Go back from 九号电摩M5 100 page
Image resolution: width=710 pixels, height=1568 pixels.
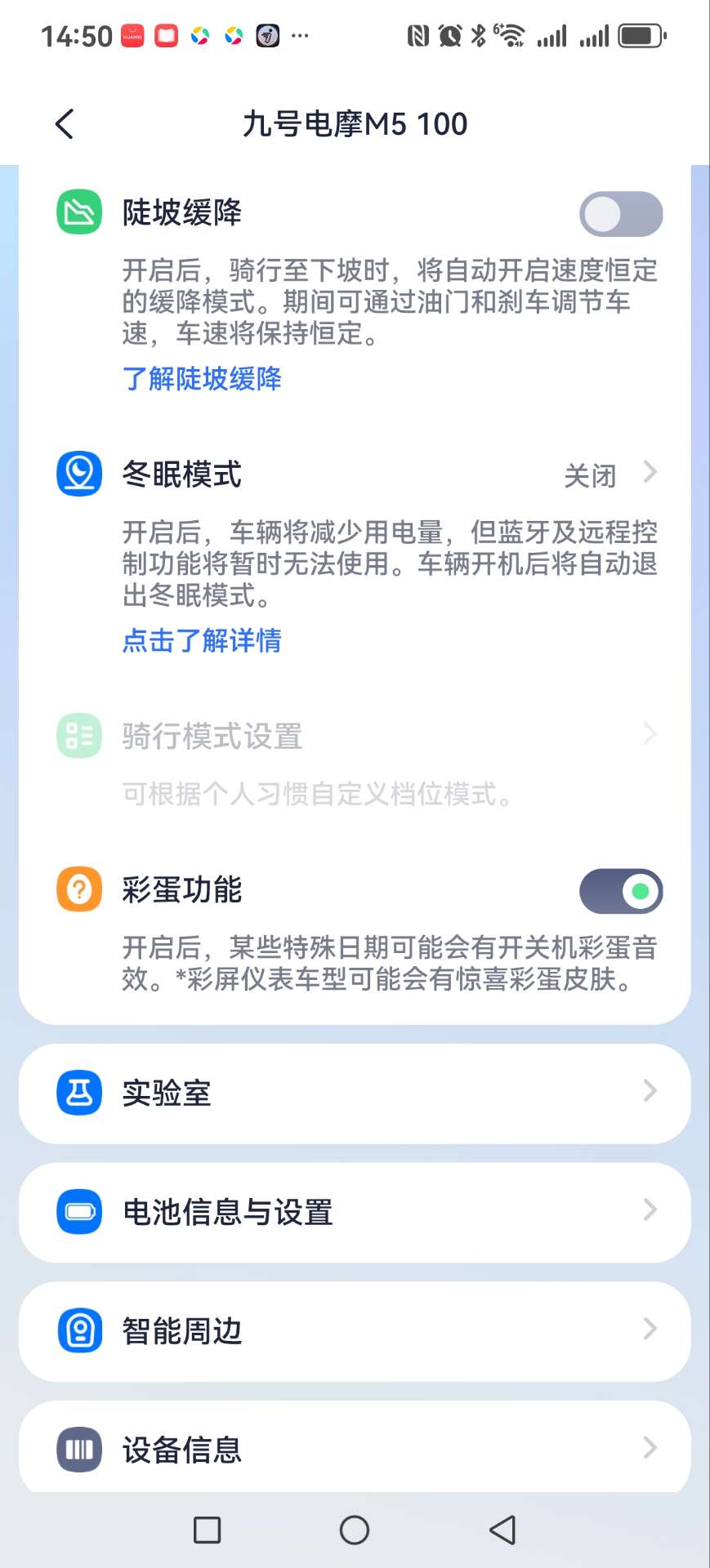pos(65,124)
